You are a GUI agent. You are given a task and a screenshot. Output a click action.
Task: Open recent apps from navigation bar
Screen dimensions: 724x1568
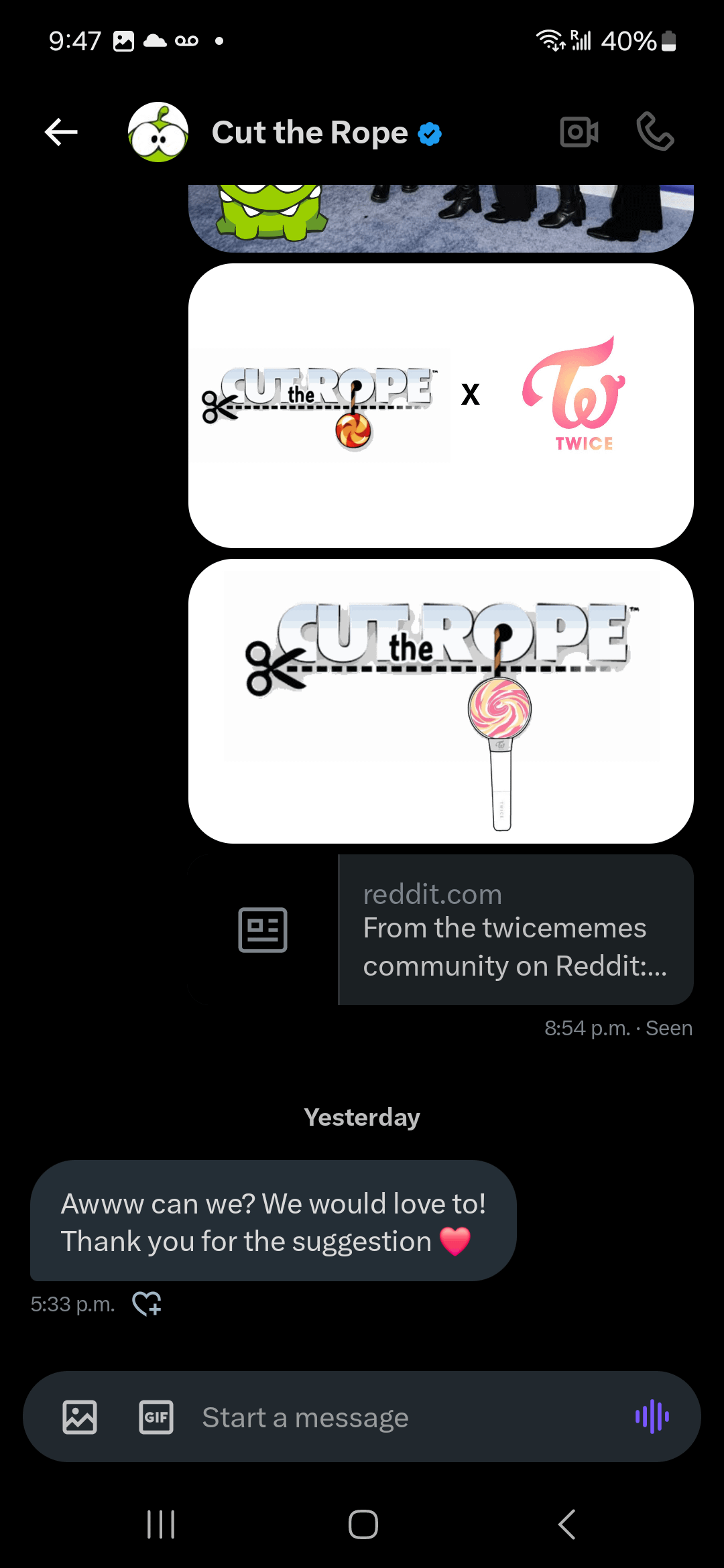161,1524
